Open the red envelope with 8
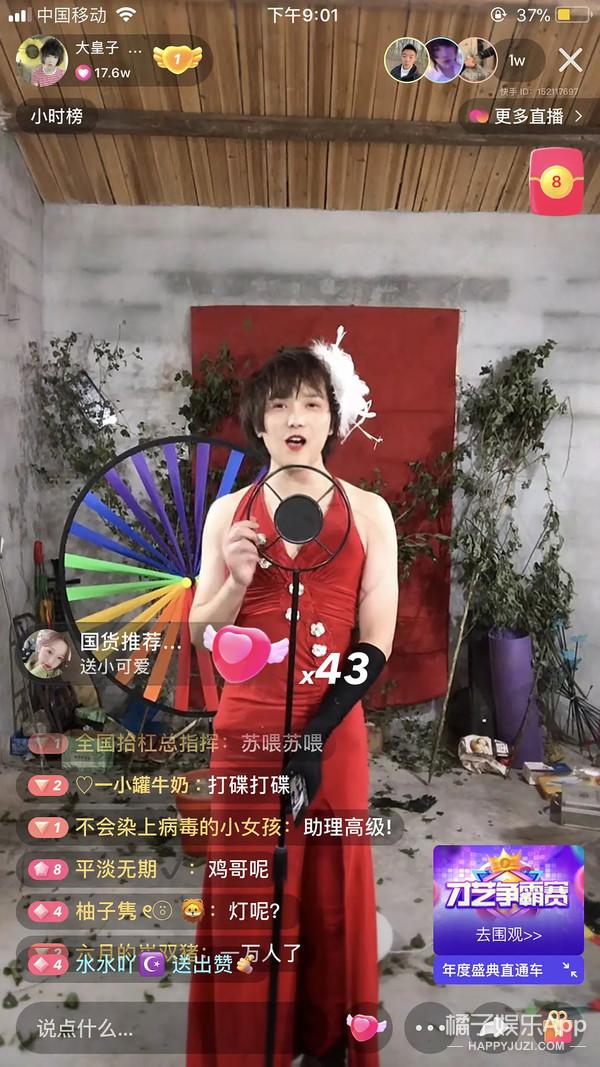The width and height of the screenshot is (600, 1067). coord(556,181)
